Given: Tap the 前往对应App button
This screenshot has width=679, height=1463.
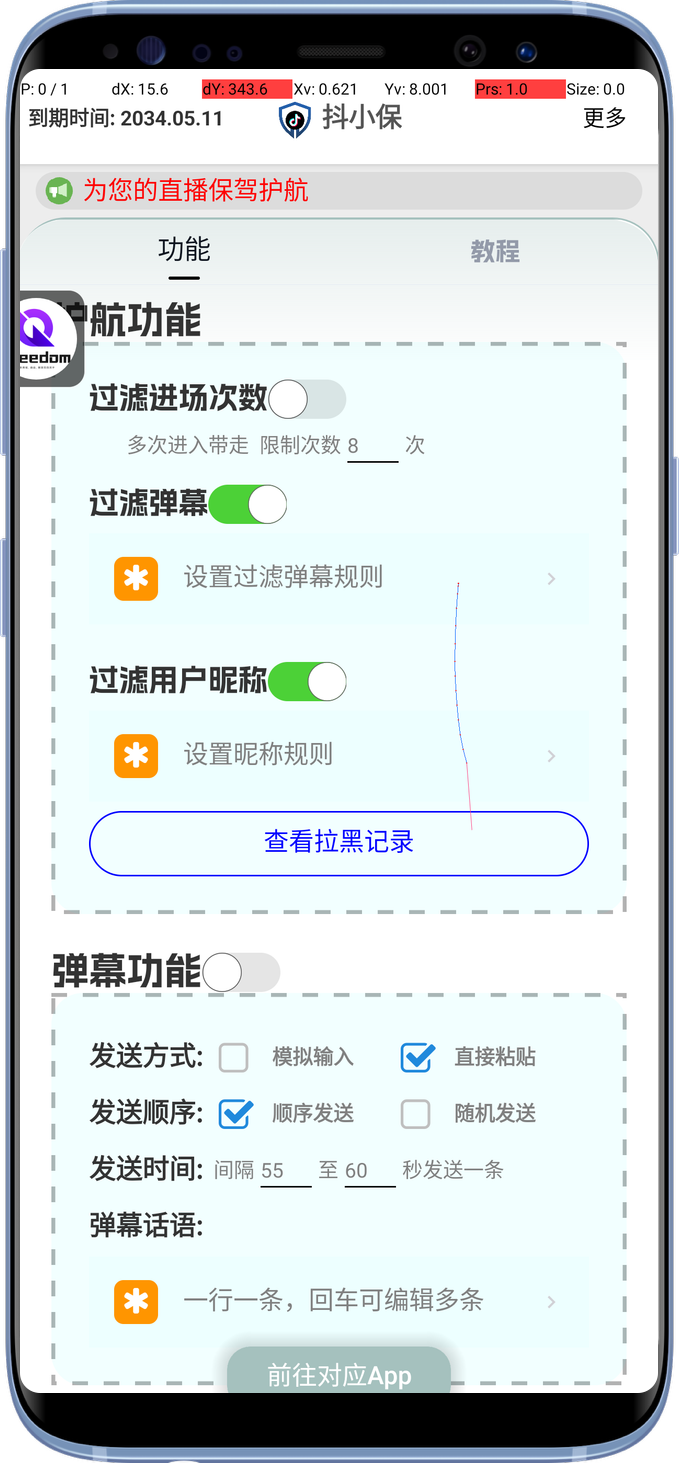Looking at the screenshot, I should pyautogui.click(x=339, y=1374).
